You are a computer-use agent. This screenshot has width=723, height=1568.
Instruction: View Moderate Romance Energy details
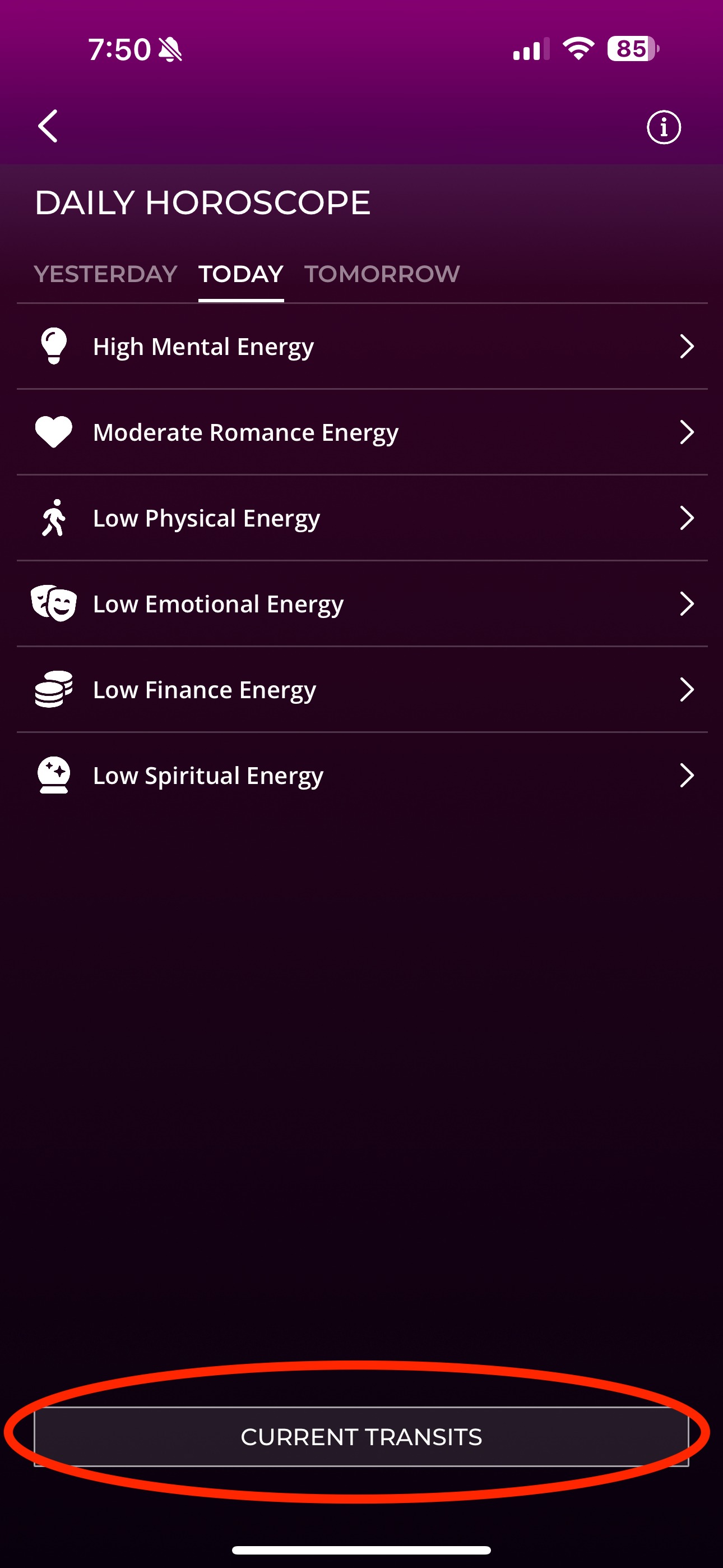point(361,432)
